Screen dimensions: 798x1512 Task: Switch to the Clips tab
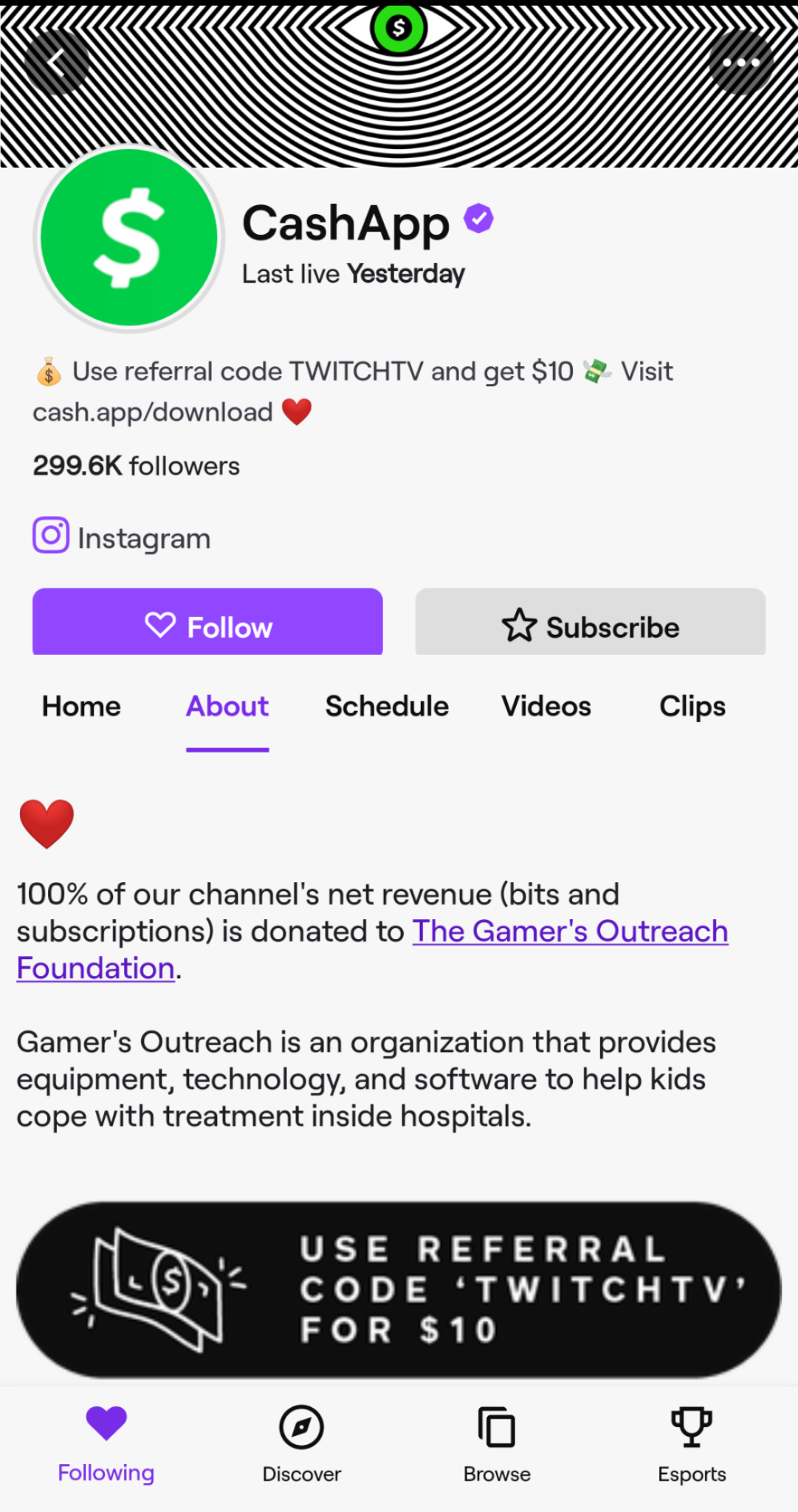point(692,707)
